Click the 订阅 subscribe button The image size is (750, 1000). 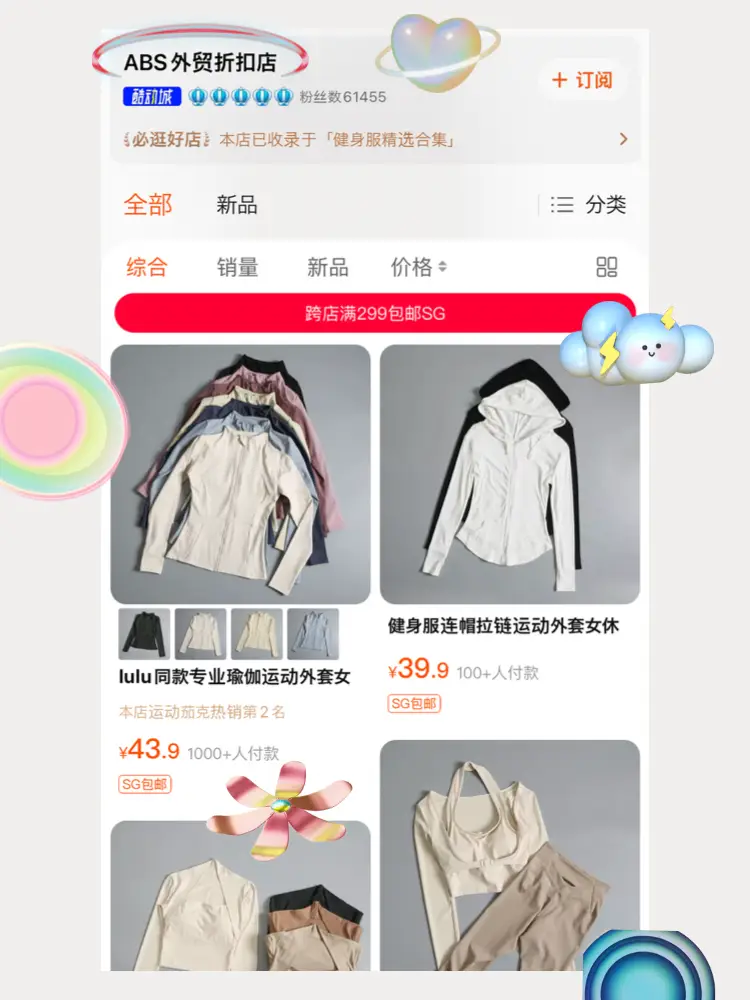click(585, 80)
